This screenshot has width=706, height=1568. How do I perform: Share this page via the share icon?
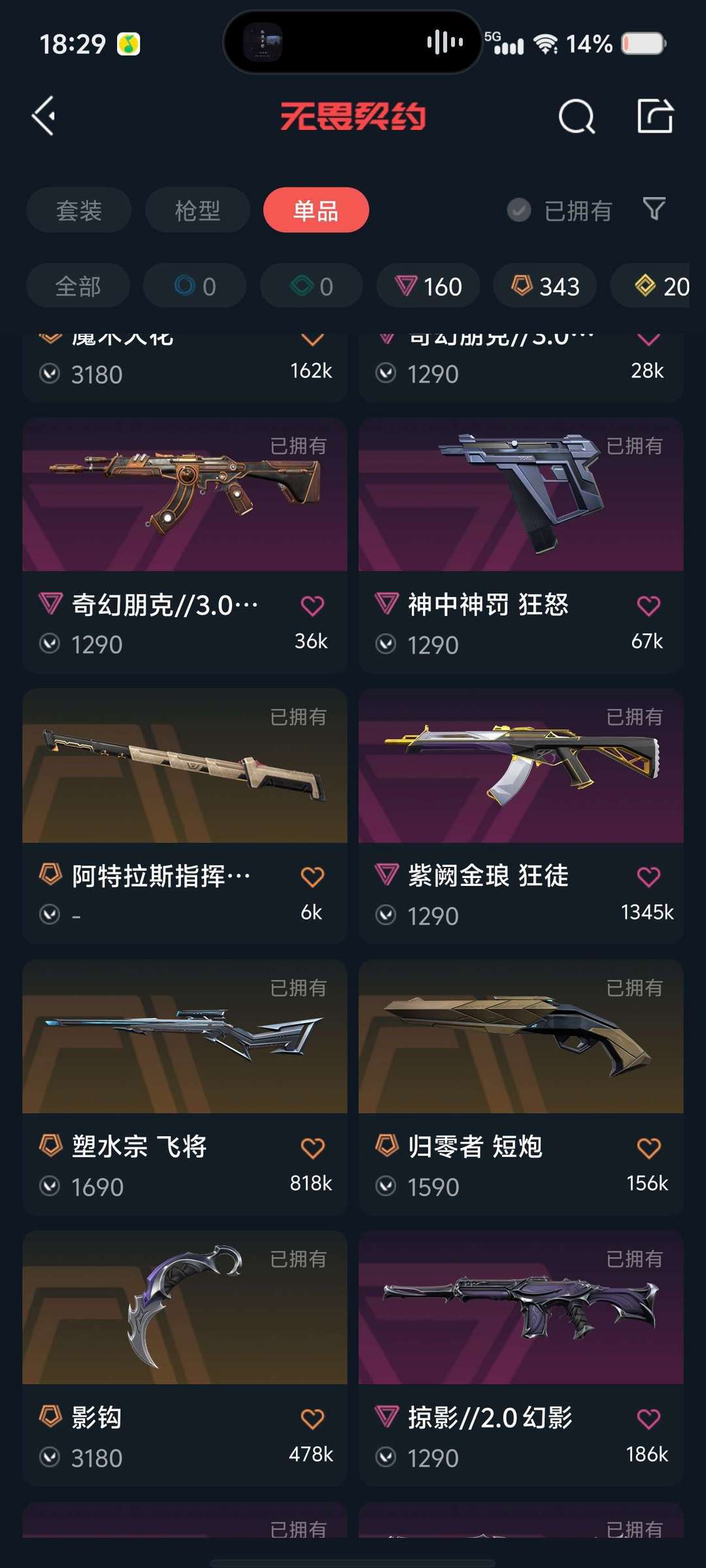click(x=655, y=117)
